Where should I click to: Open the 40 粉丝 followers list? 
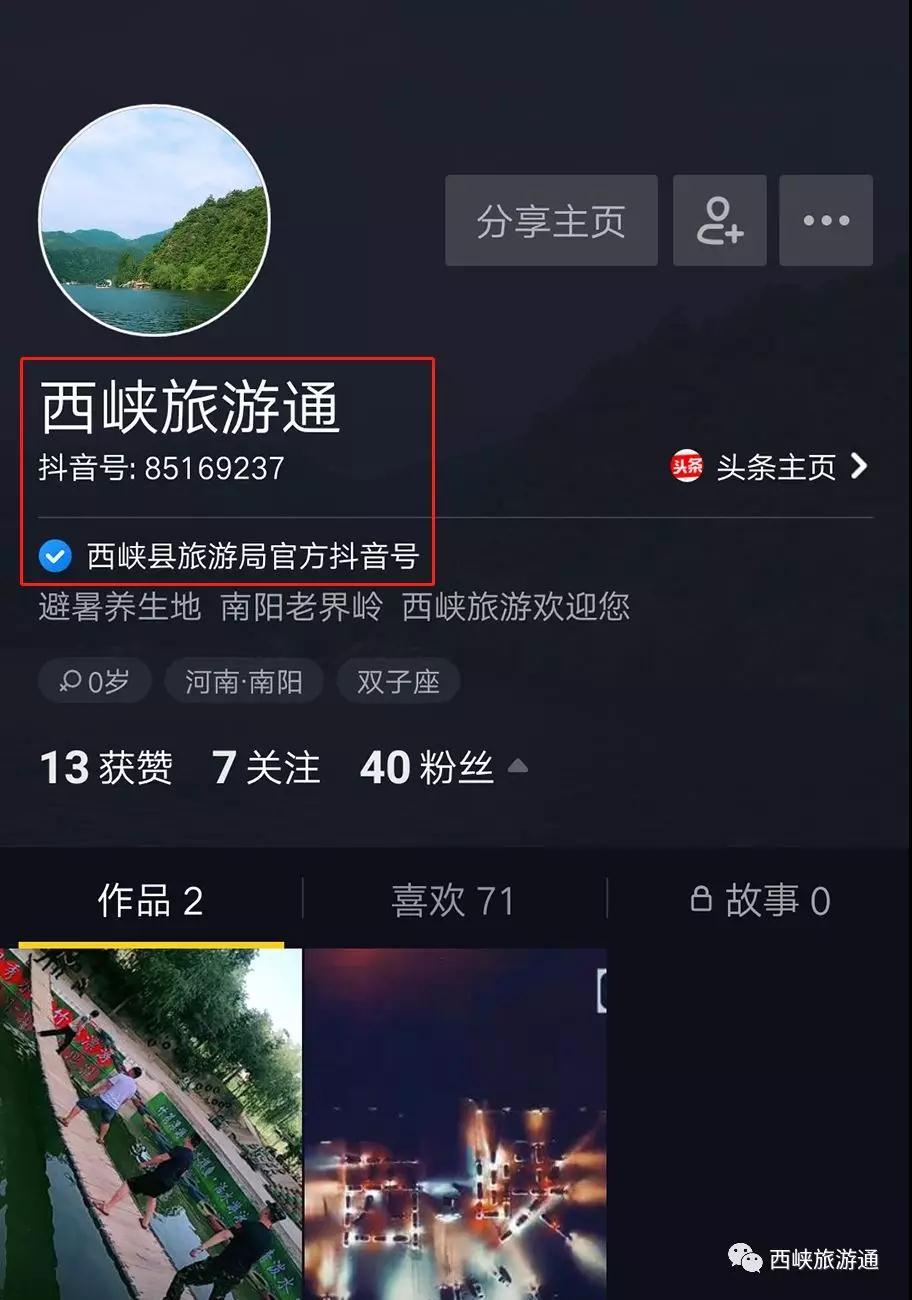click(426, 768)
